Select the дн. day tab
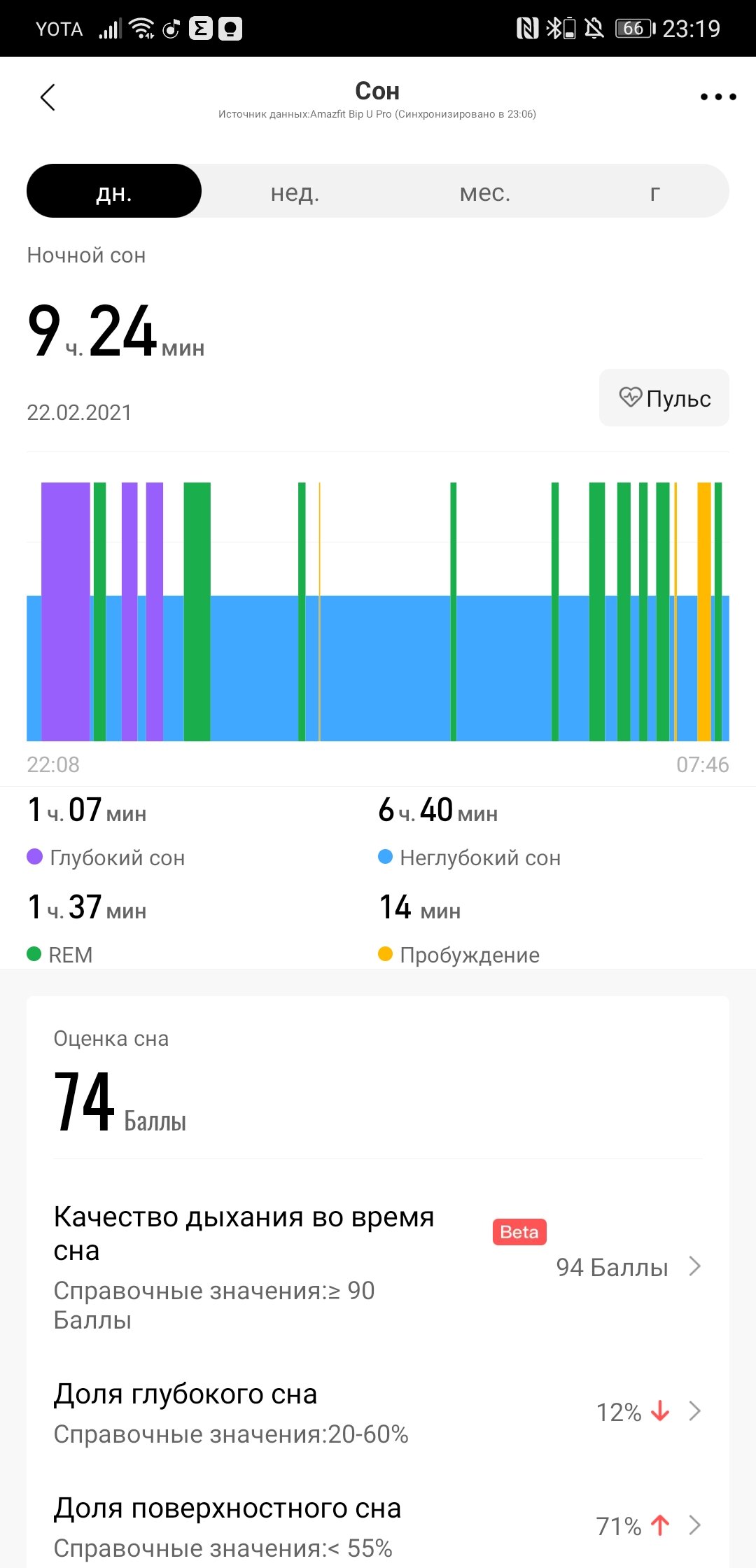The height and width of the screenshot is (1568, 756). pos(114,191)
